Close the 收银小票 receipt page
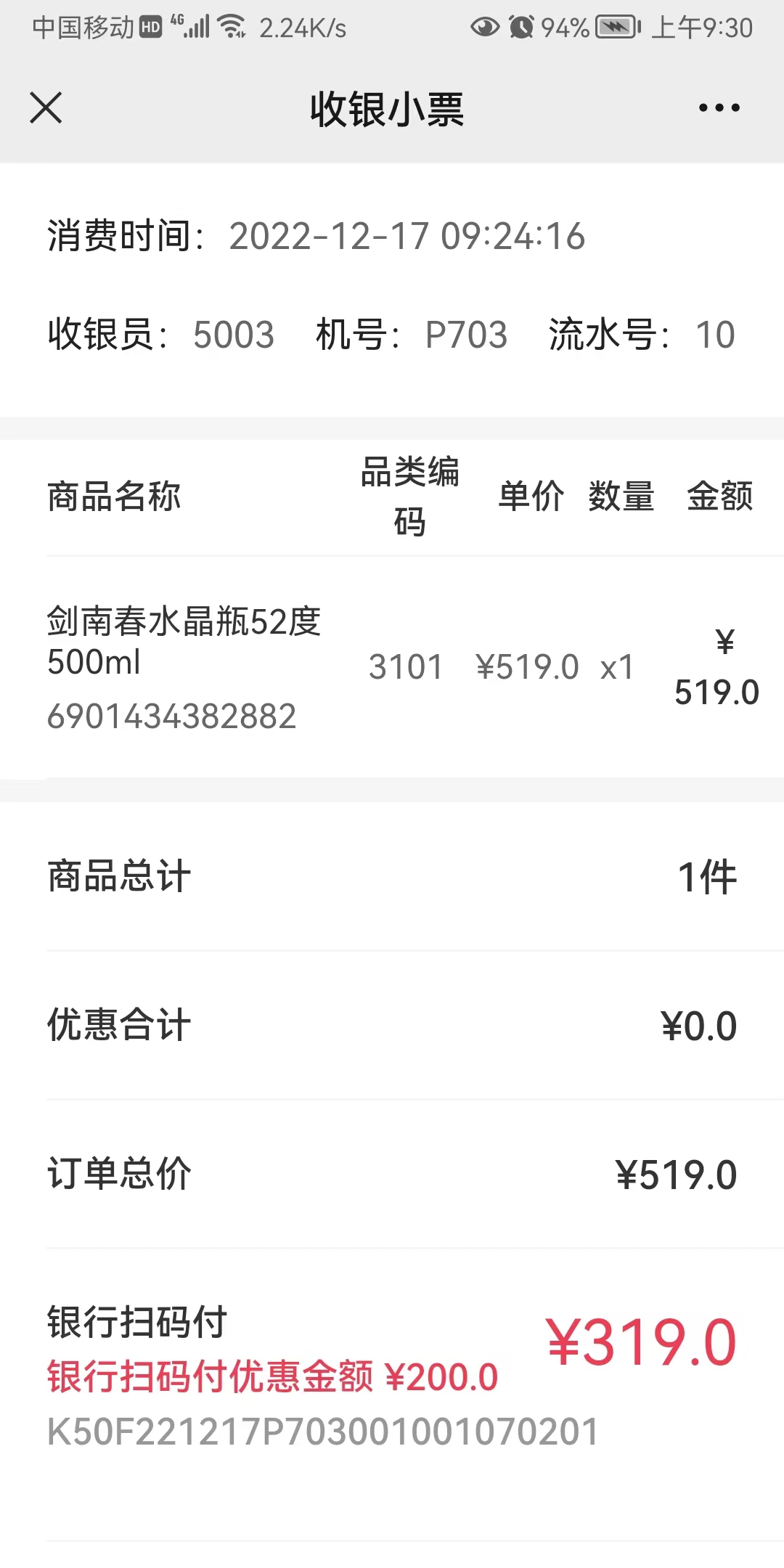Image resolution: width=784 pixels, height=1568 pixels. click(46, 109)
